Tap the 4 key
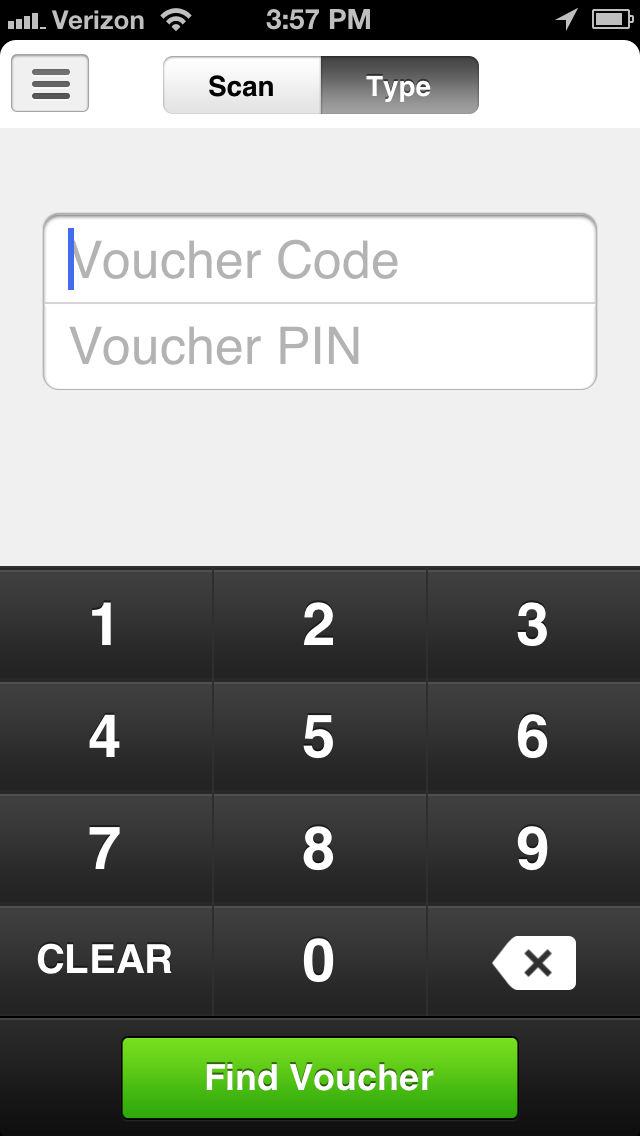The height and width of the screenshot is (1136, 640). coord(106,738)
